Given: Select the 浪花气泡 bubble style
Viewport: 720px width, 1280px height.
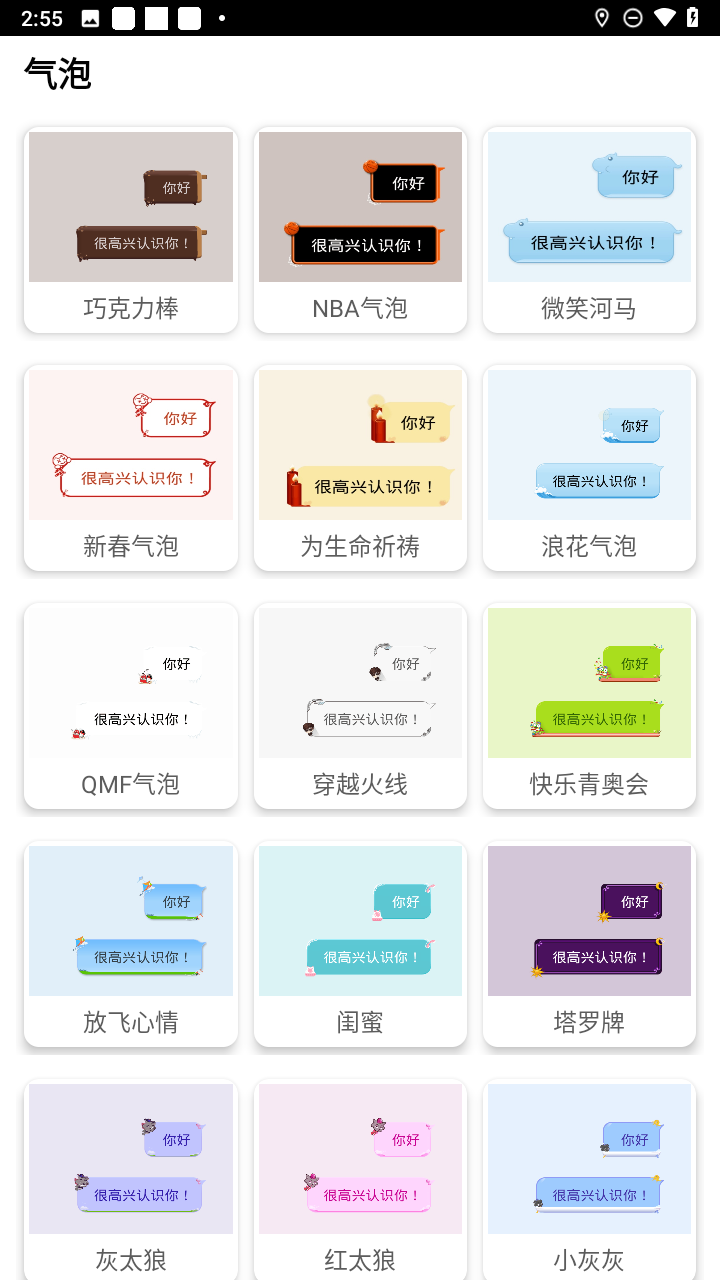Looking at the screenshot, I should point(589,468).
